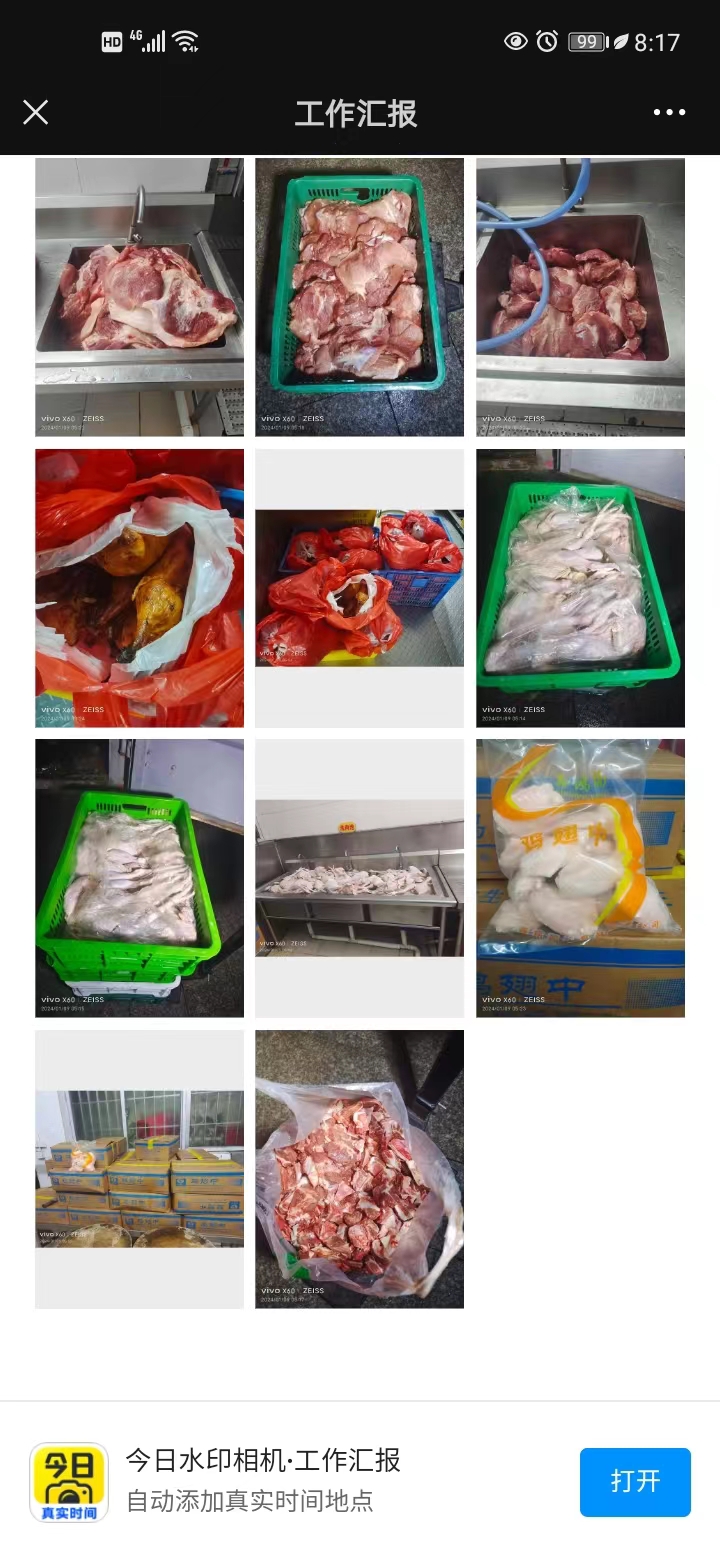720x1560 pixels.
Task: View chicken on steel sink counter photo
Action: (x=359, y=878)
